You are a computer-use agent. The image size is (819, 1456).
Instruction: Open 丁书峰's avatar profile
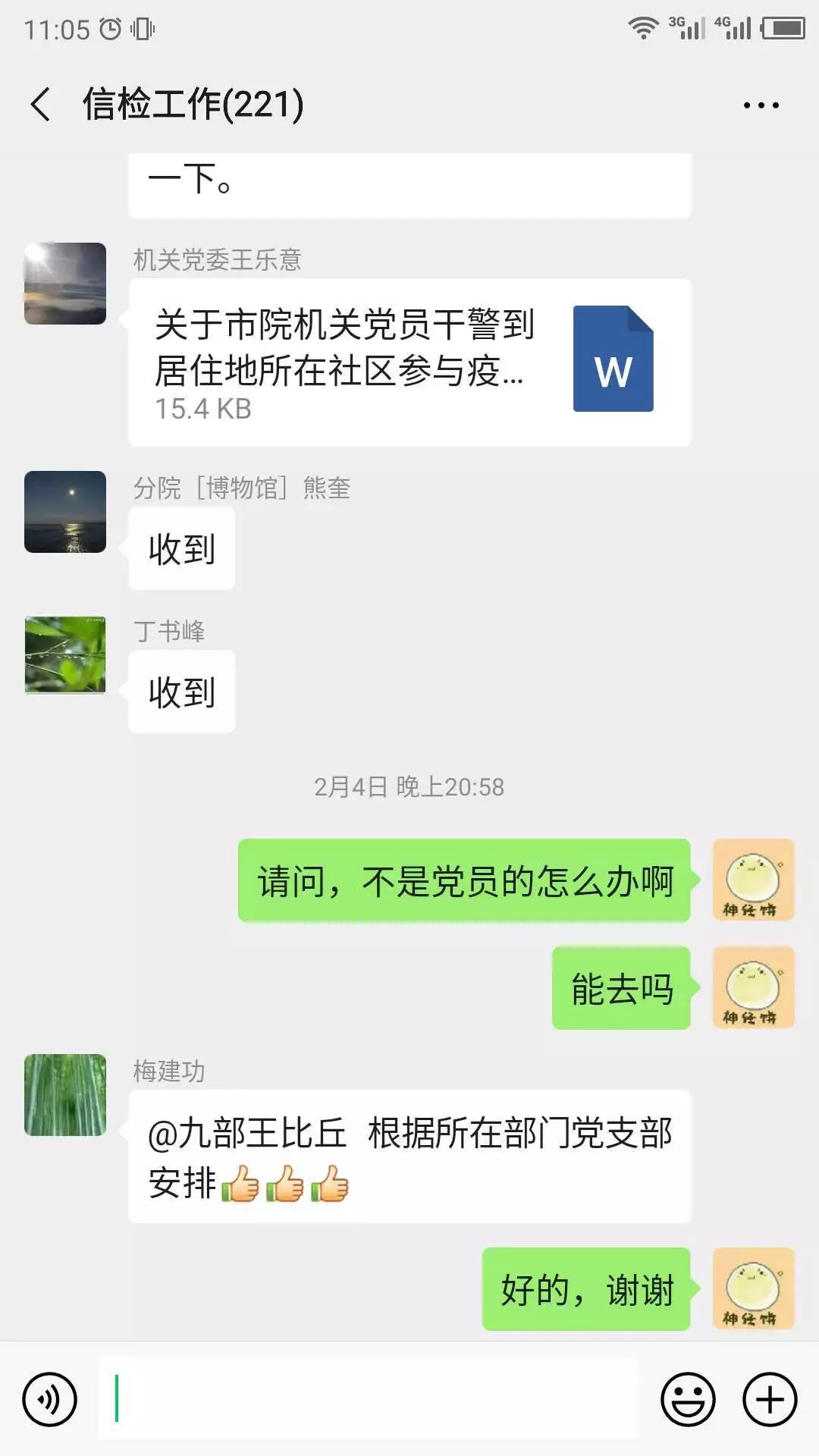click(x=65, y=655)
